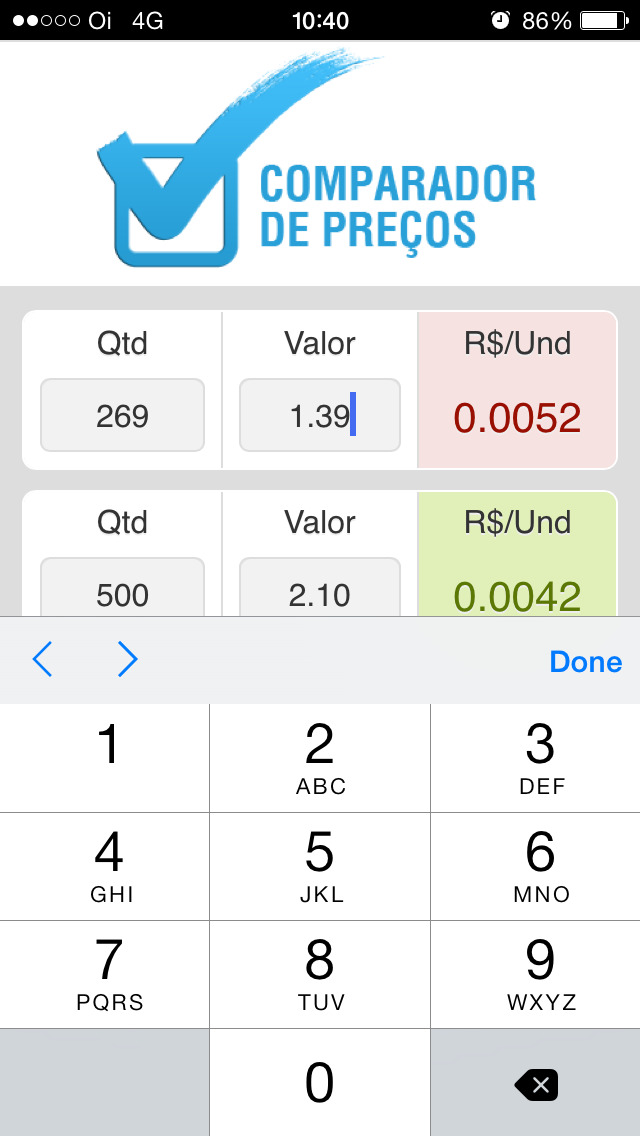
Task: Hit the 9 key on keypad
Action: click(536, 974)
